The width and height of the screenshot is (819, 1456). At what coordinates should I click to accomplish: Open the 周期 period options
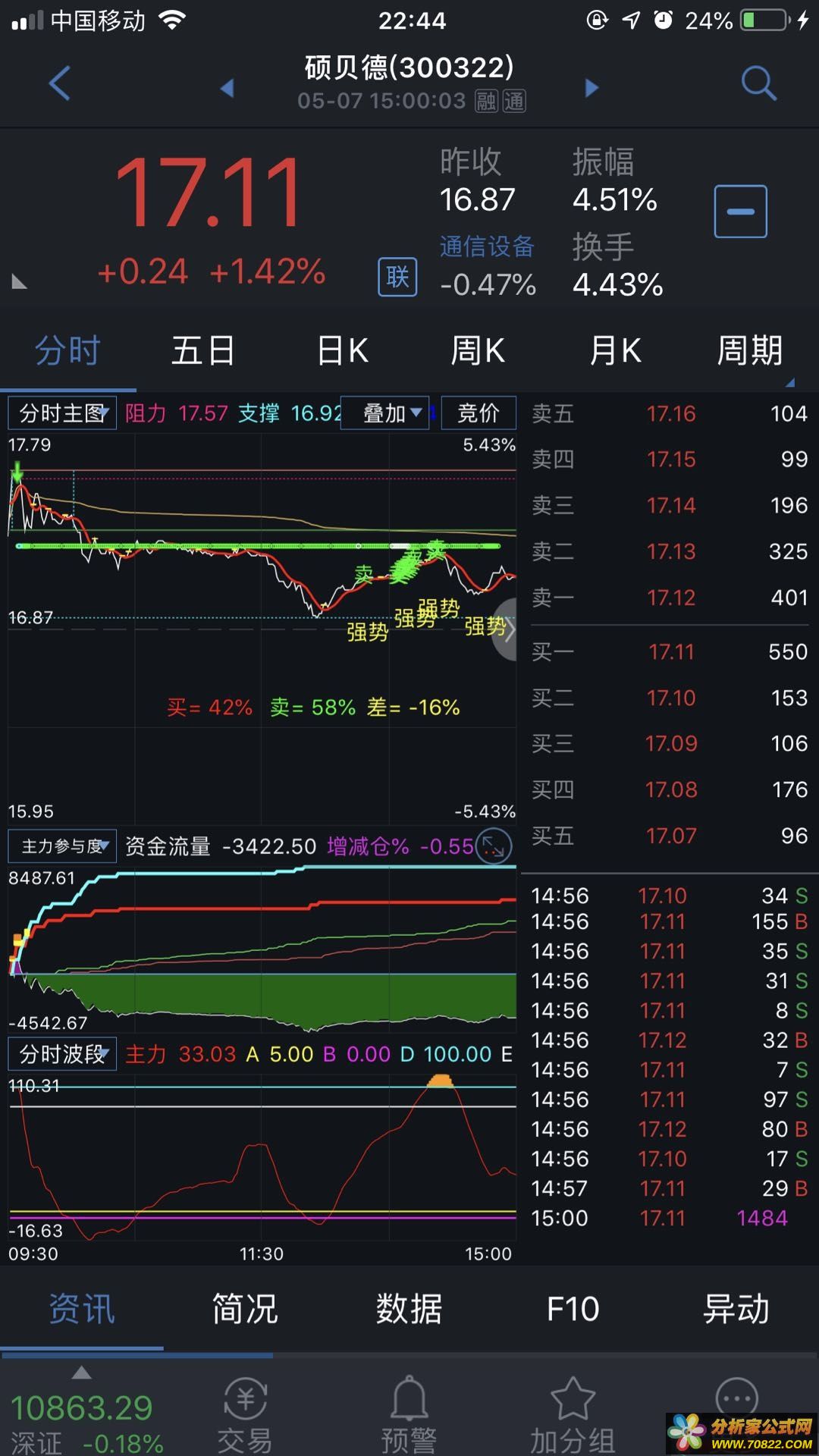coord(750,351)
